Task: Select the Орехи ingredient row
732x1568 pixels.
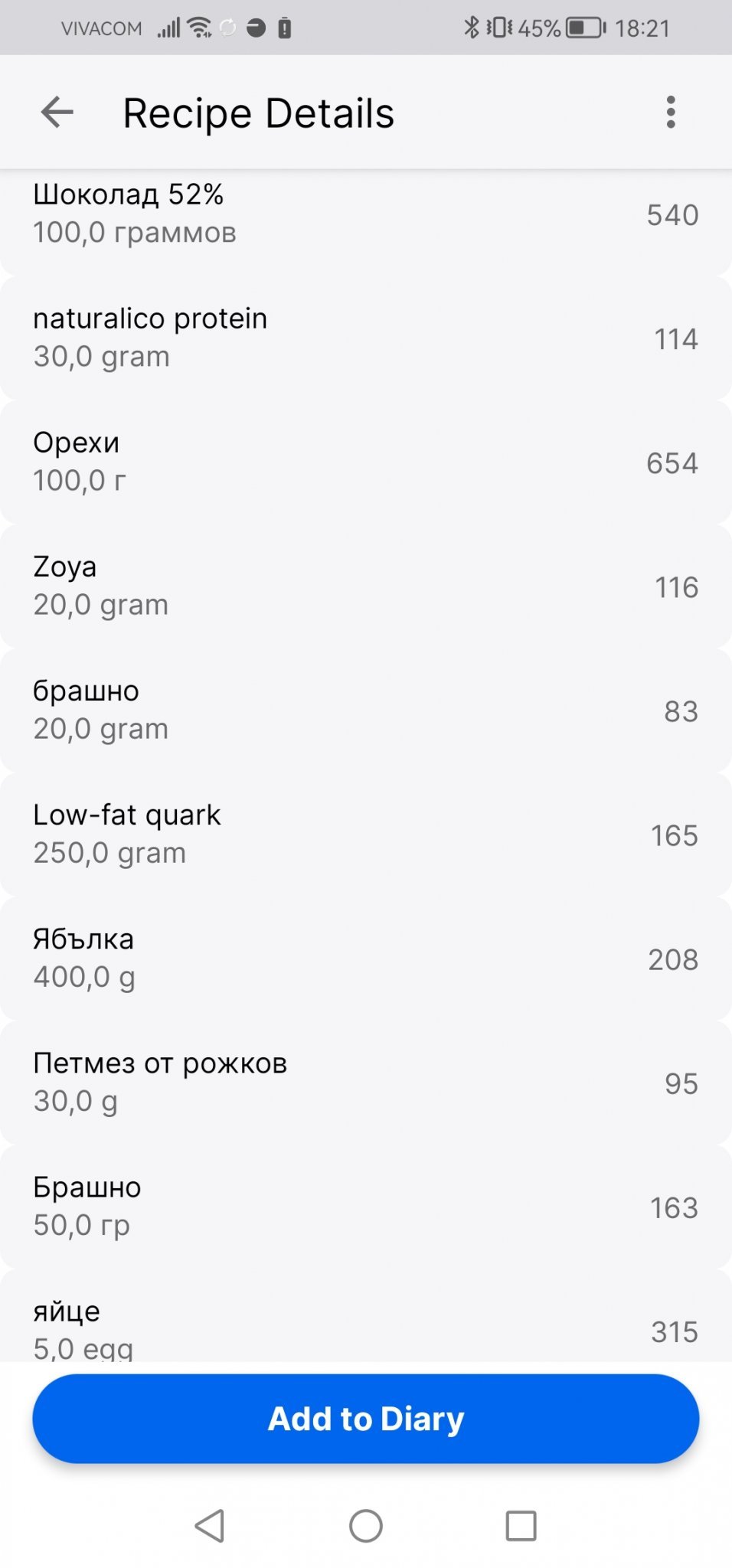Action: pos(366,462)
